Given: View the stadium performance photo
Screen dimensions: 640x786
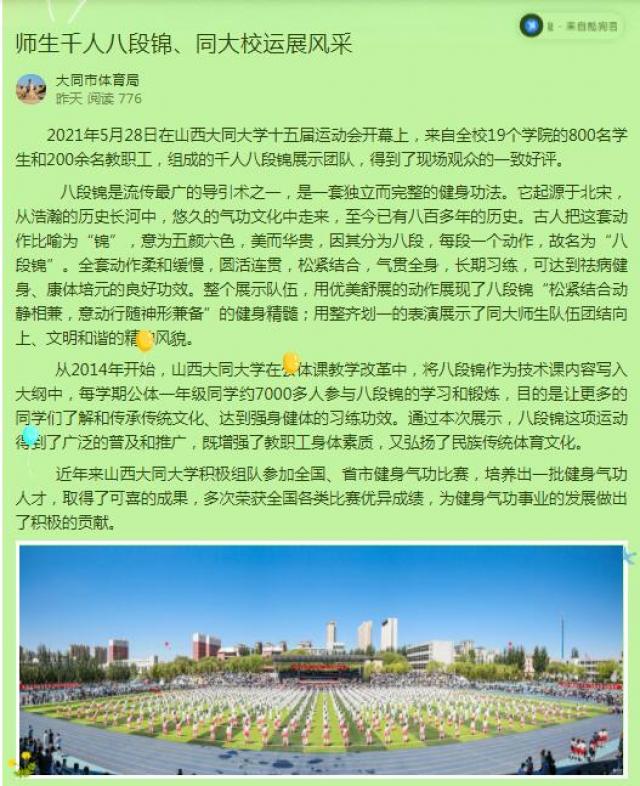Looking at the screenshot, I should [x=320, y=659].
